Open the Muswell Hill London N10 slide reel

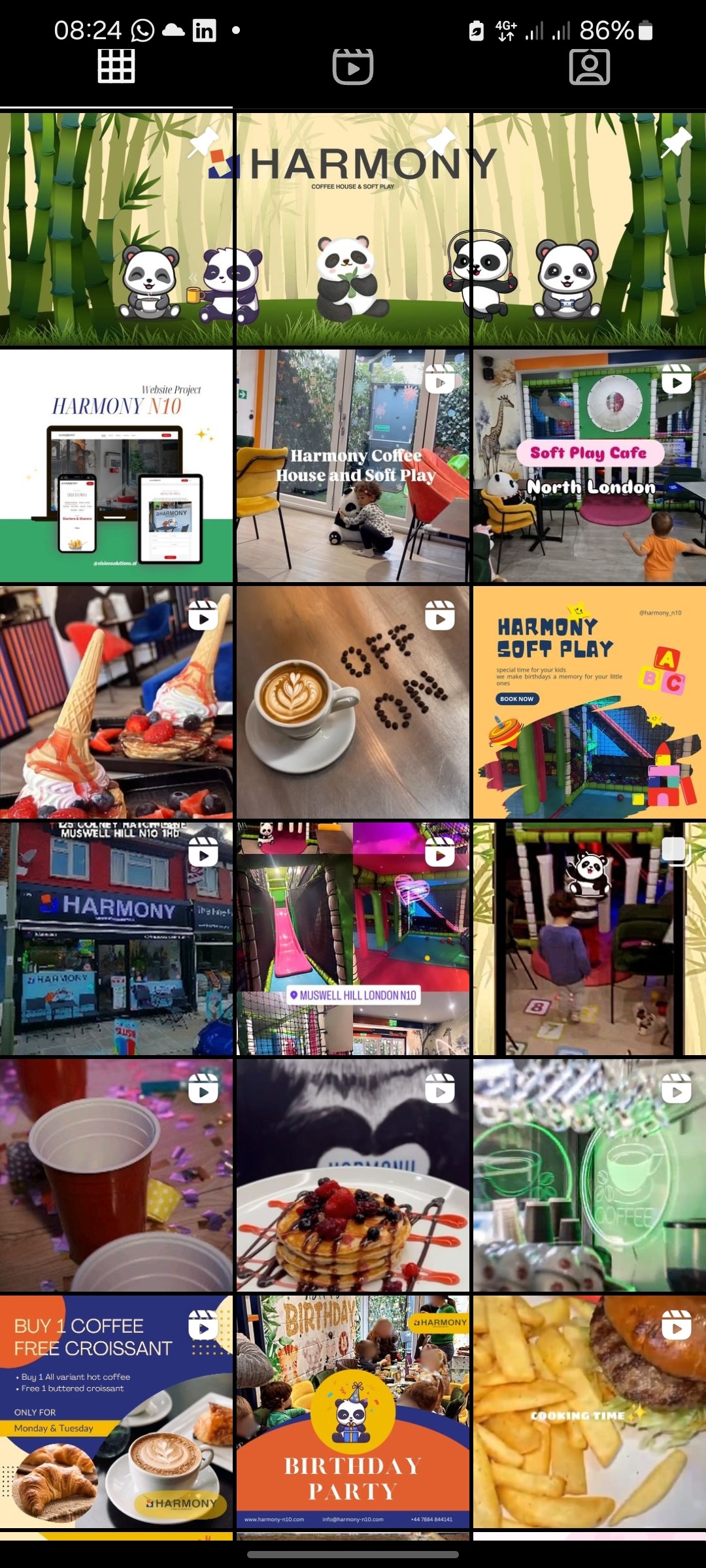[x=353, y=939]
